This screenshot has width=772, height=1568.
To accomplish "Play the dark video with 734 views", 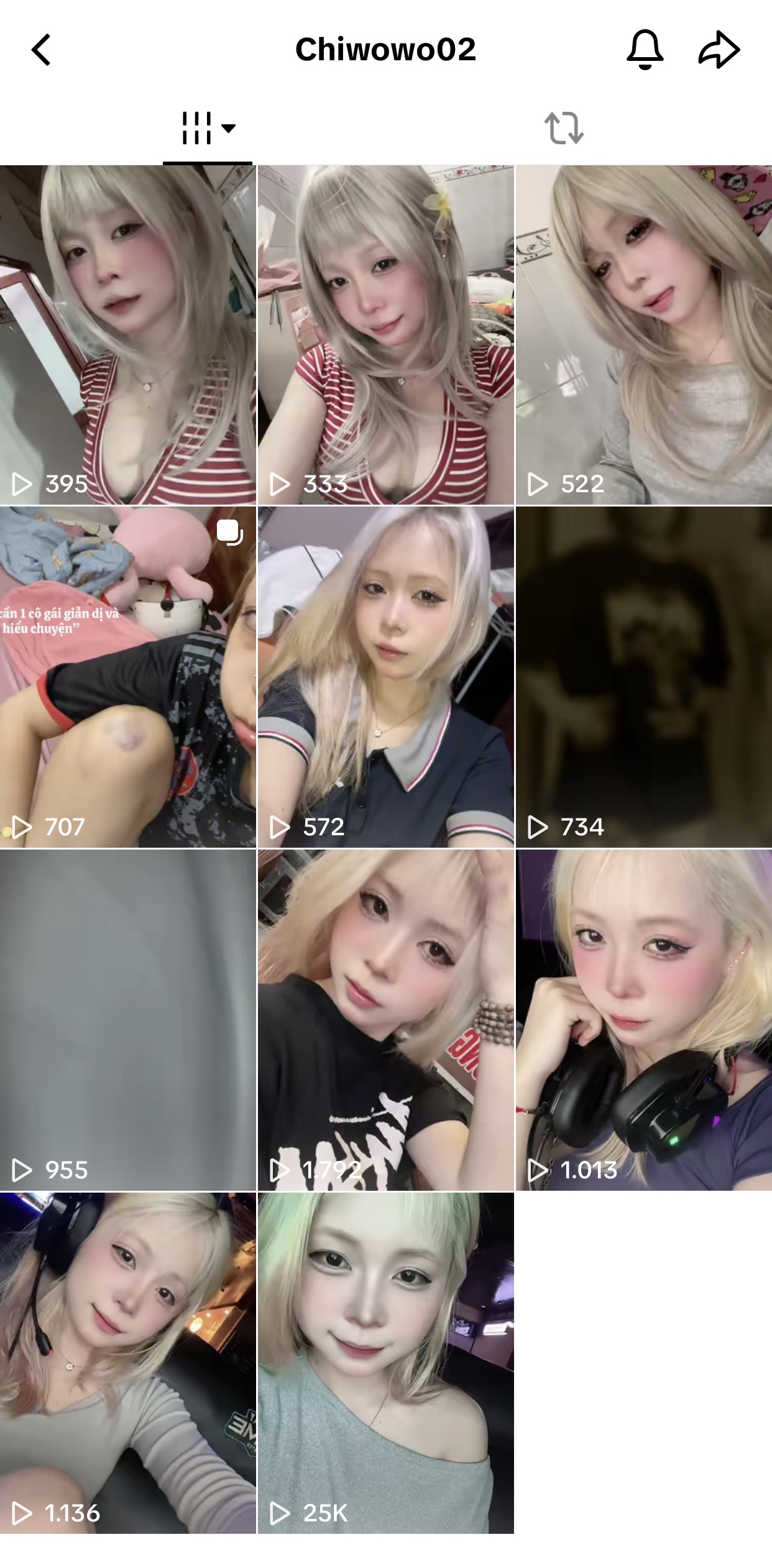I will (643, 677).
